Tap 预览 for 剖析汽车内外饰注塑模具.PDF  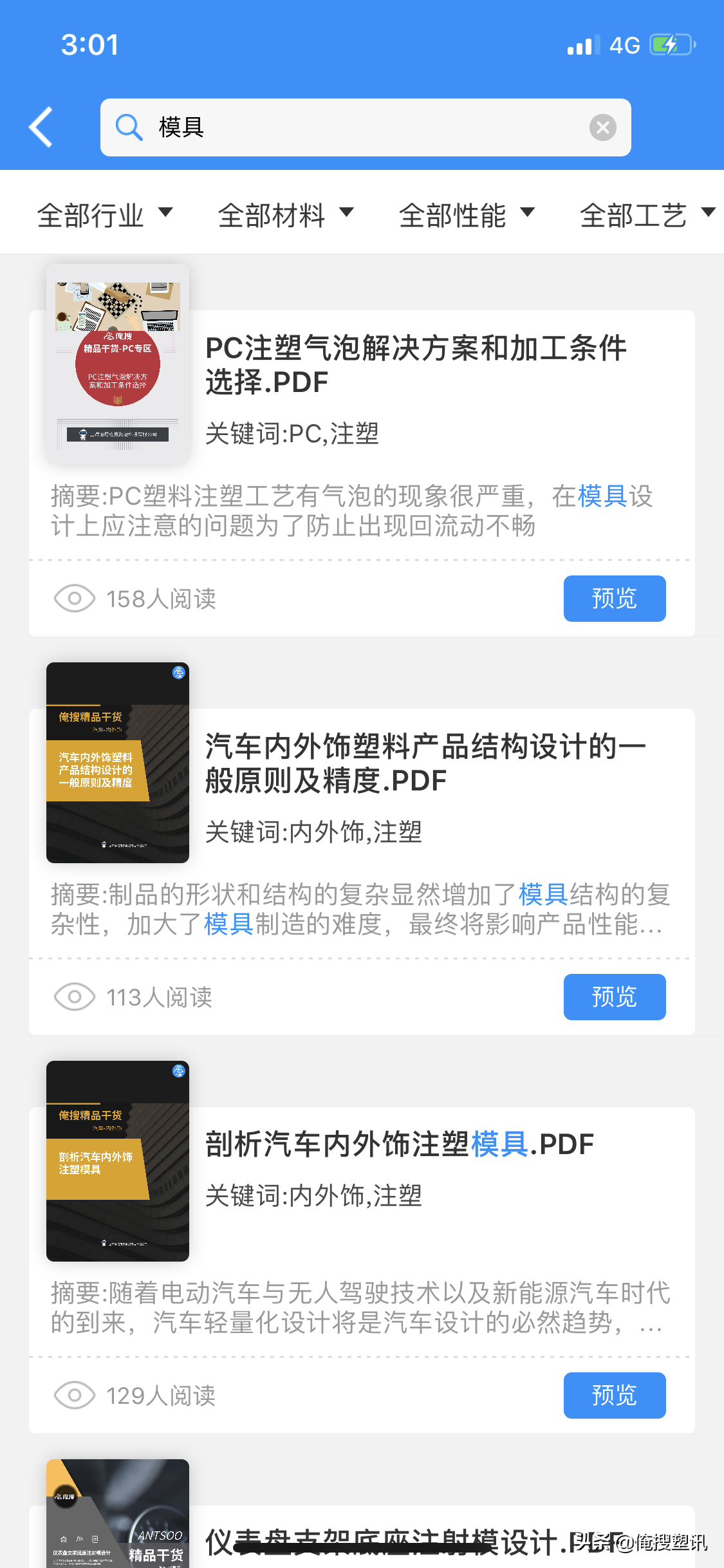pos(615,1395)
